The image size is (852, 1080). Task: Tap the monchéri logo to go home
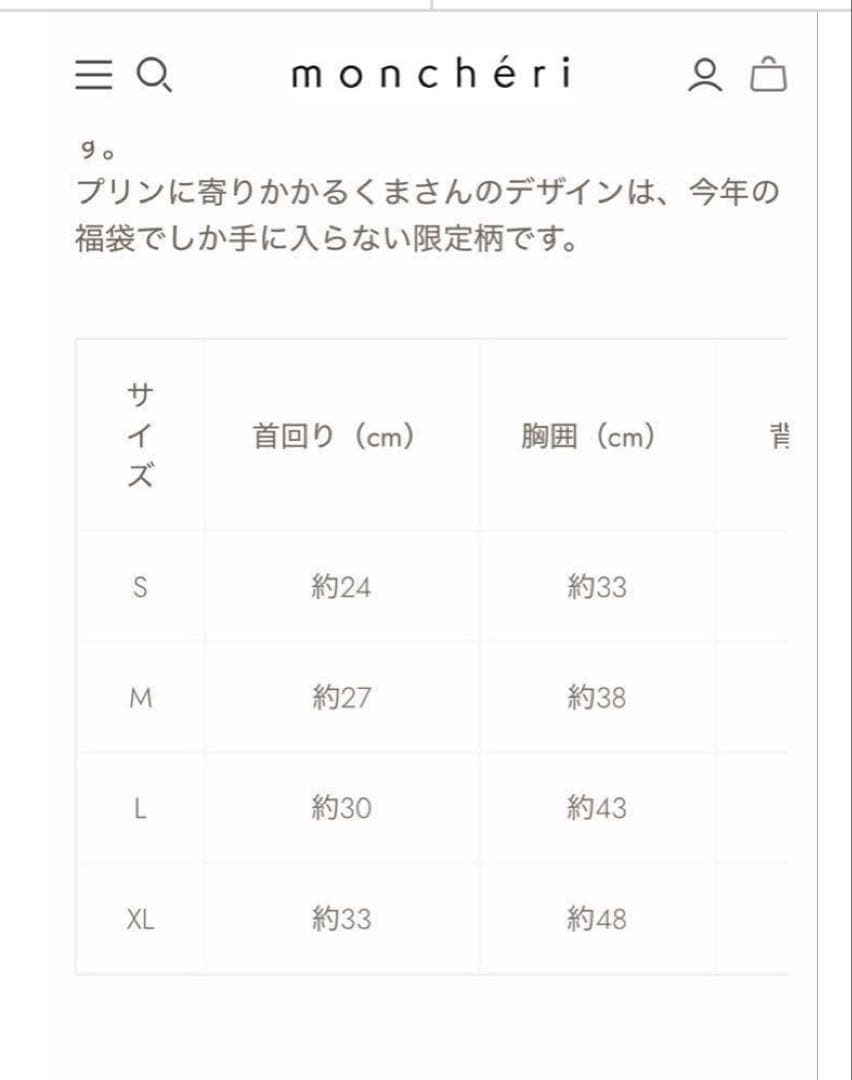(x=431, y=74)
